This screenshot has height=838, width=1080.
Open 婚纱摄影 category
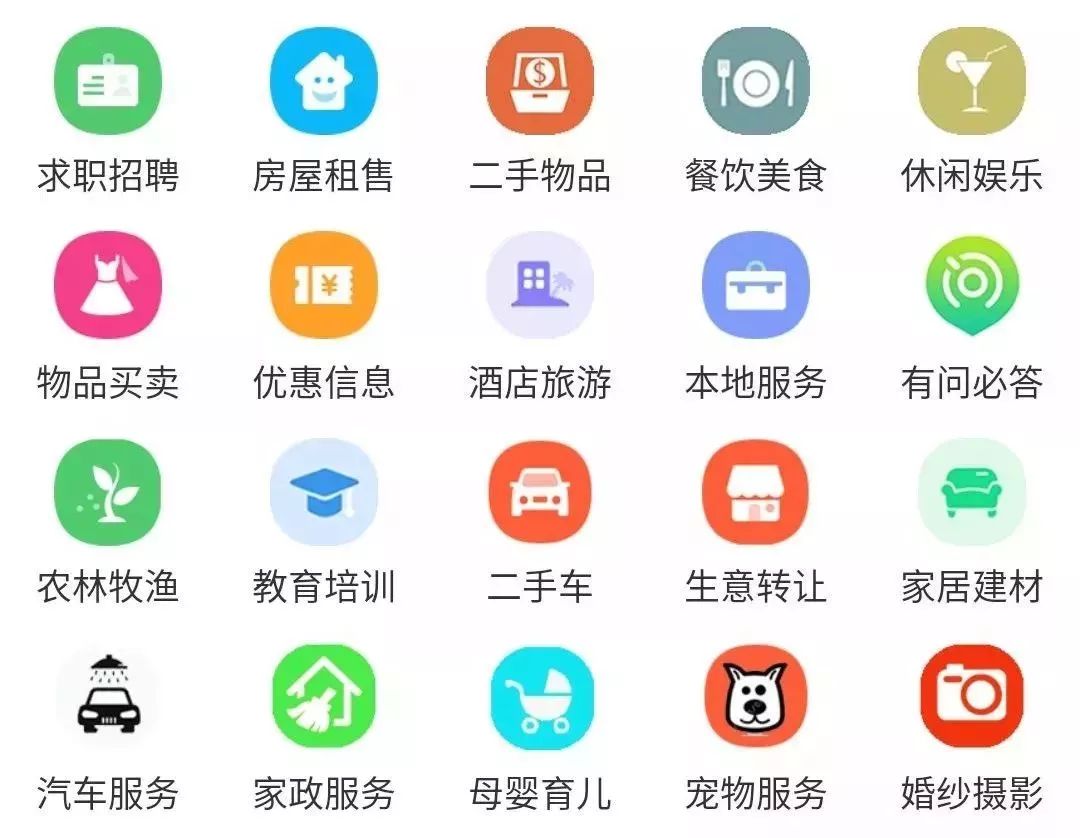pyautogui.click(x=971, y=697)
